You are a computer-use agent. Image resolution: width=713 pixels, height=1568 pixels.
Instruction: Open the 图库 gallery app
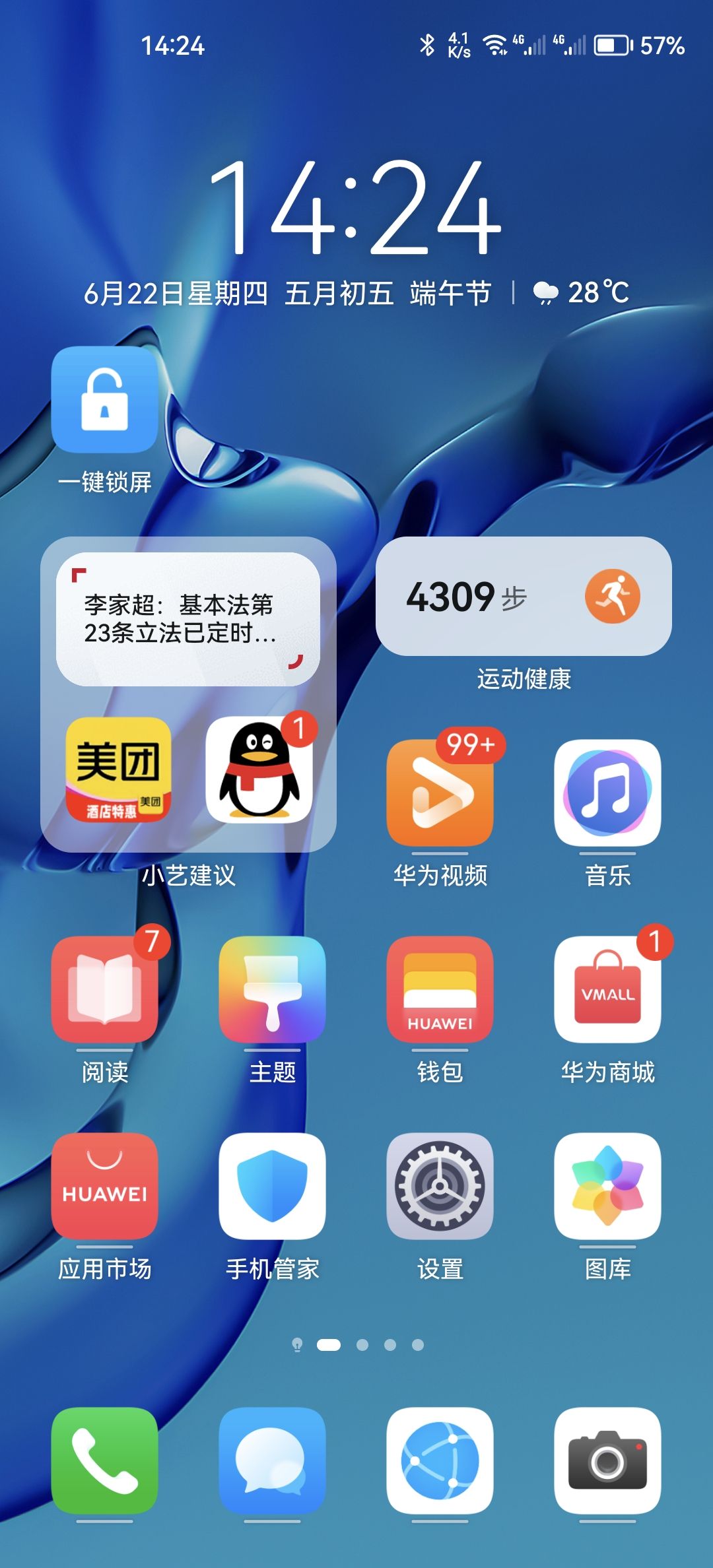coord(607,1185)
